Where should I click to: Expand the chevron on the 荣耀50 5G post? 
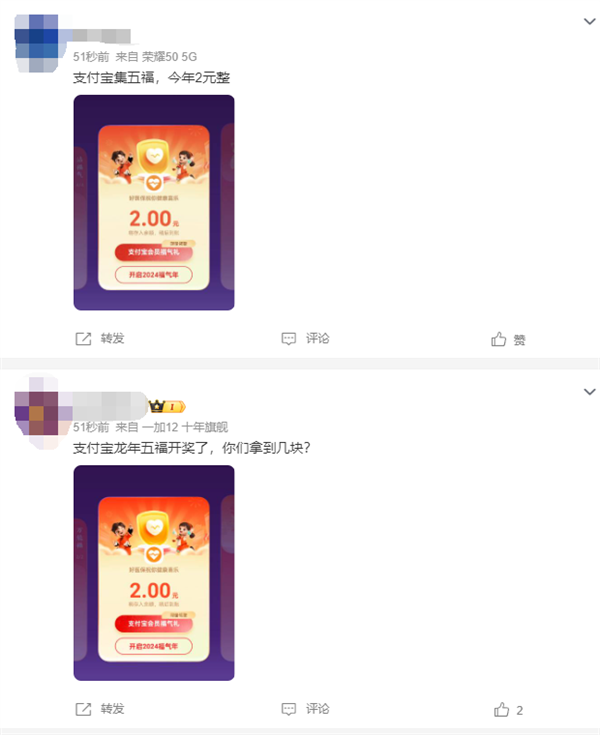click(x=589, y=20)
